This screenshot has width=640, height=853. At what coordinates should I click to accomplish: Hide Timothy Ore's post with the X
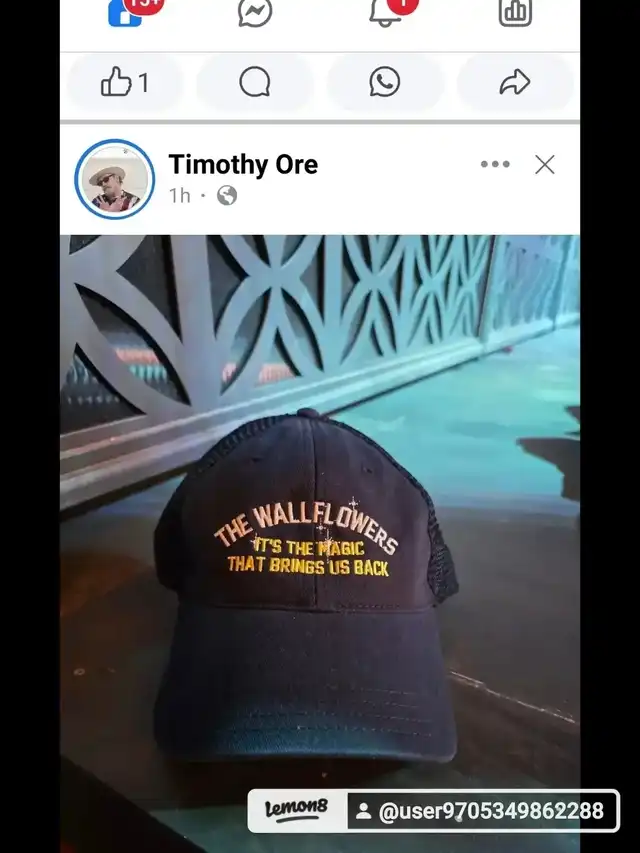(x=545, y=164)
